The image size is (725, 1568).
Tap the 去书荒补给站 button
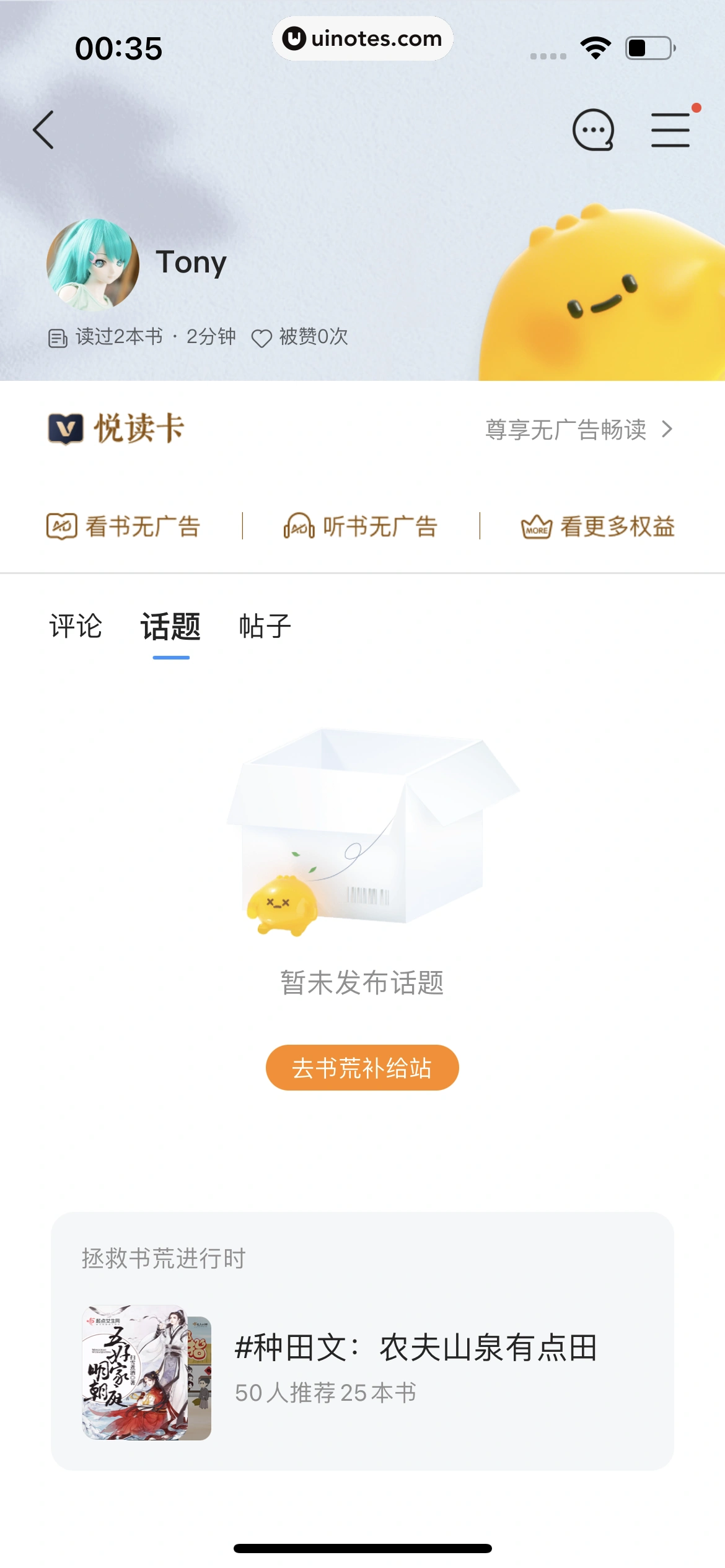pos(362,1068)
